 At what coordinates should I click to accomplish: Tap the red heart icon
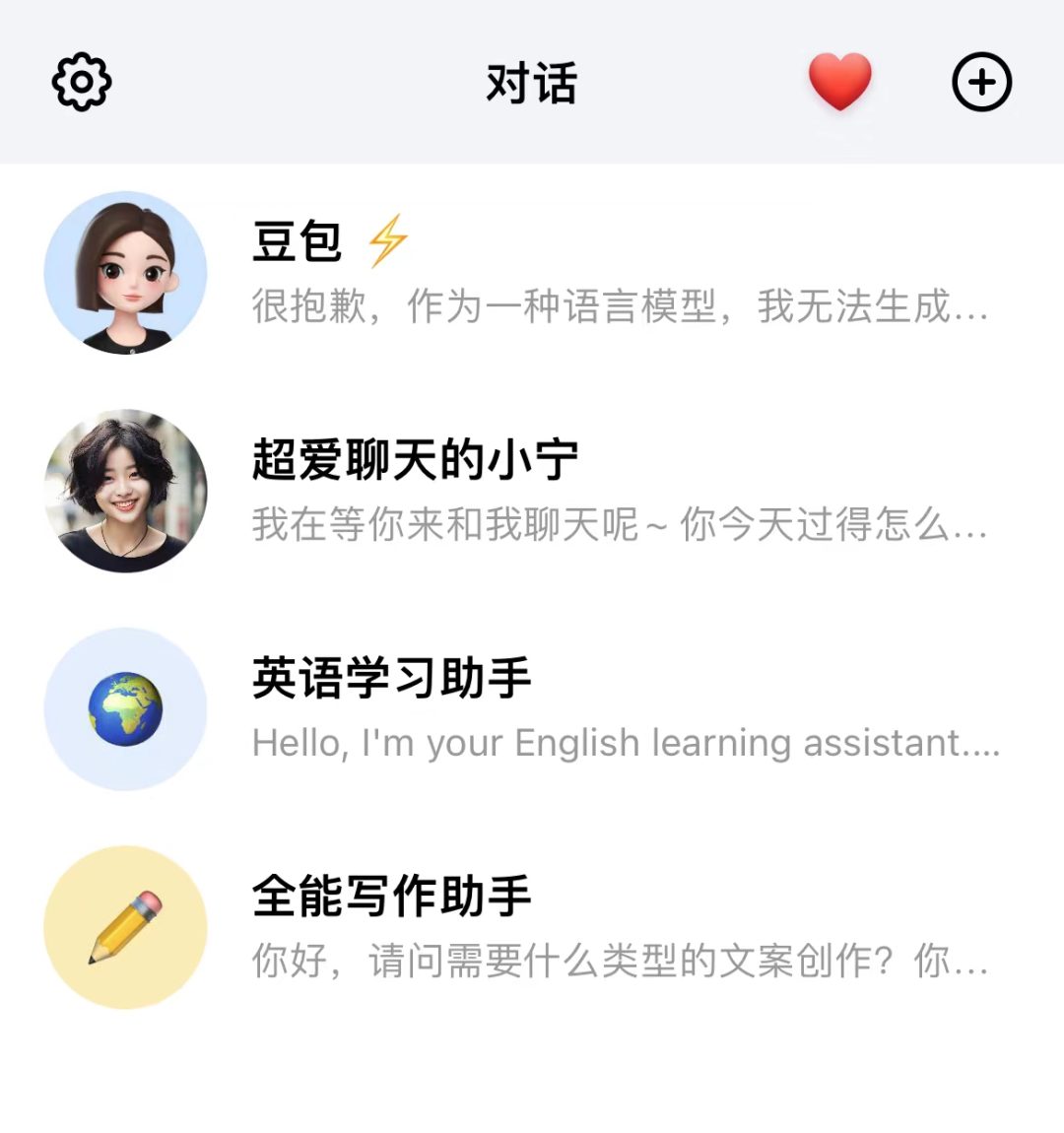(x=839, y=81)
